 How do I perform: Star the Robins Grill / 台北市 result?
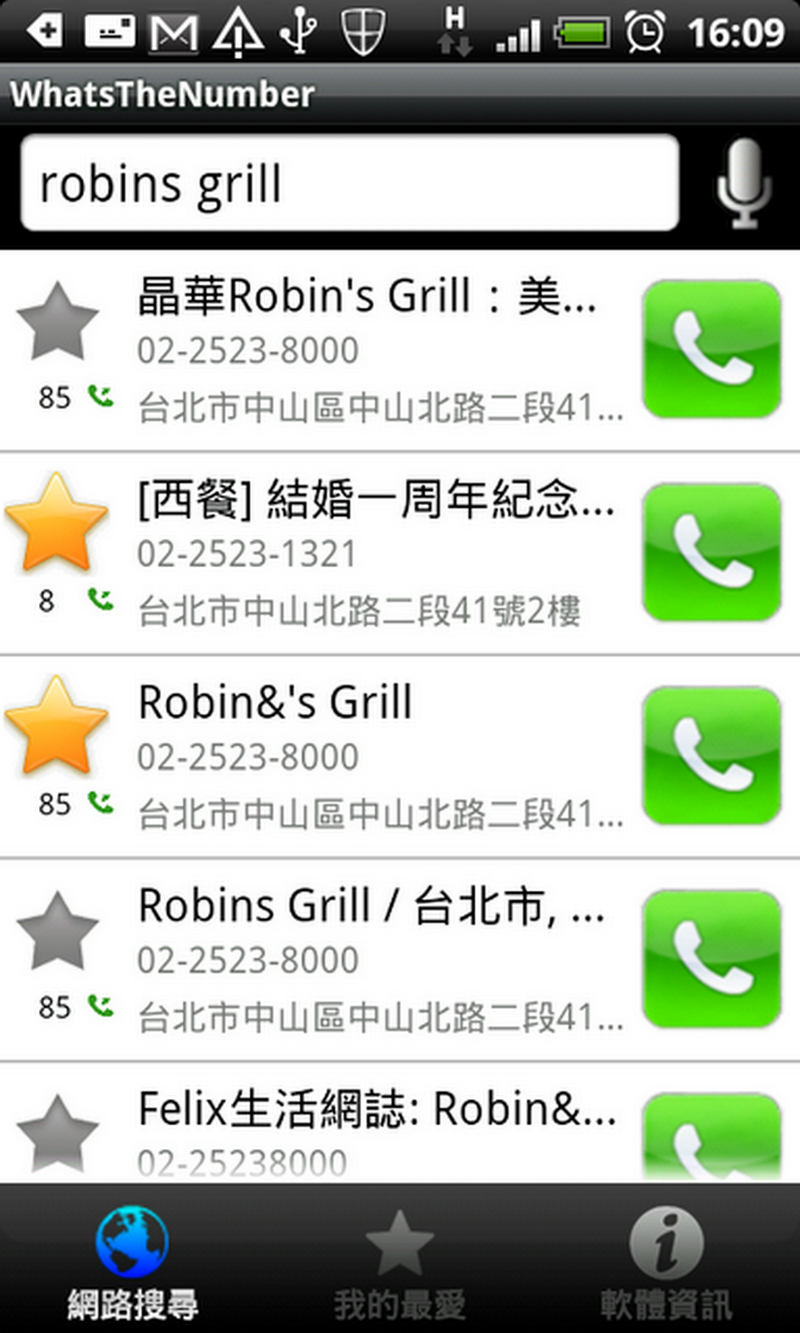coord(58,931)
